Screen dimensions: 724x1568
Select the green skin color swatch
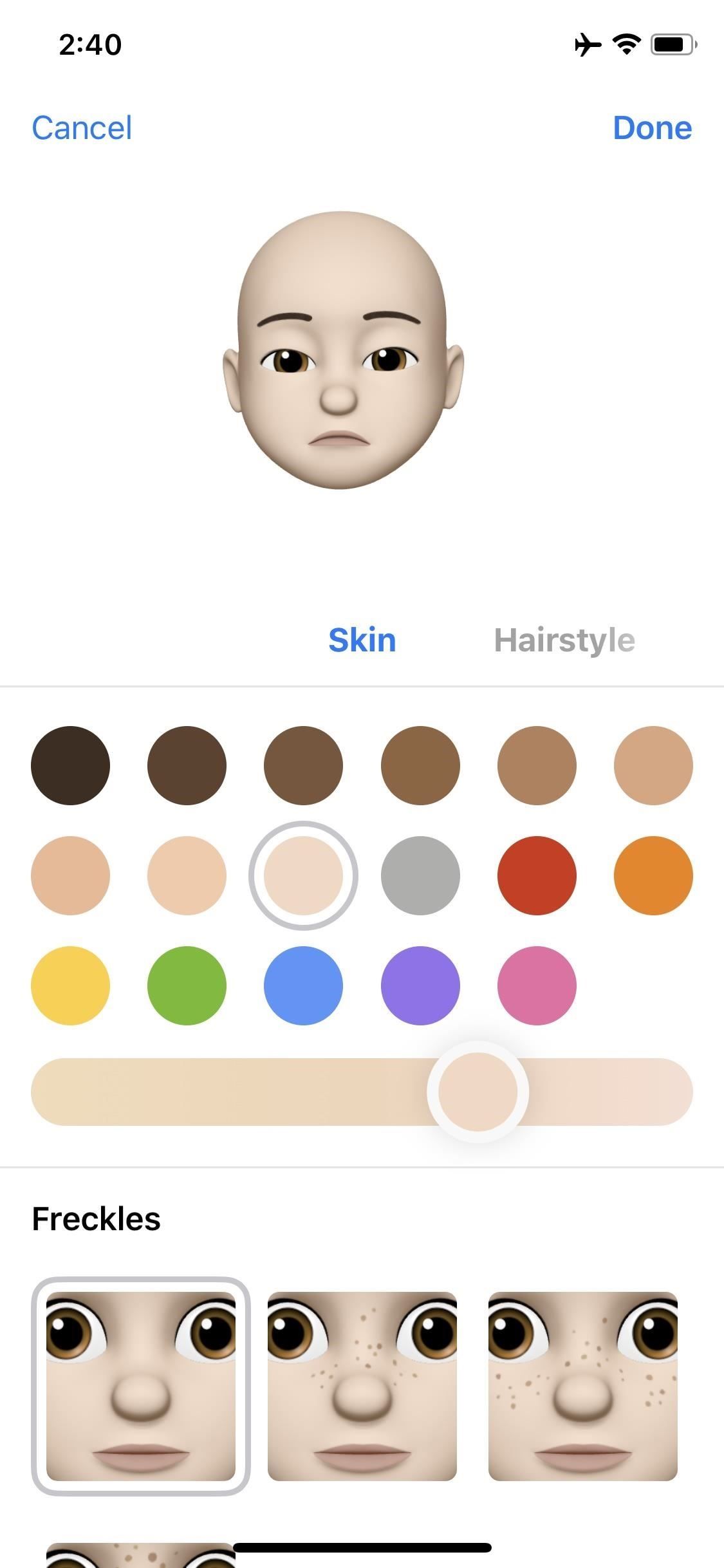pyautogui.click(x=187, y=985)
